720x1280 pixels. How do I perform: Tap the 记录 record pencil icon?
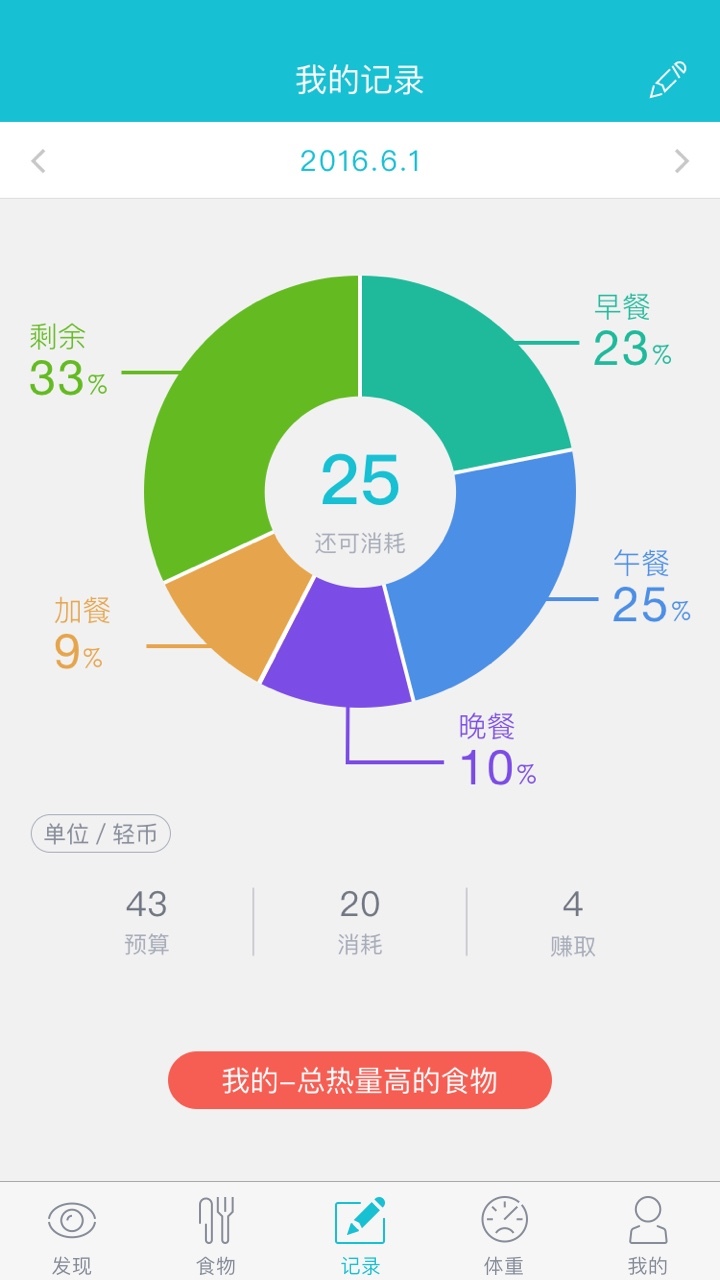[359, 1222]
